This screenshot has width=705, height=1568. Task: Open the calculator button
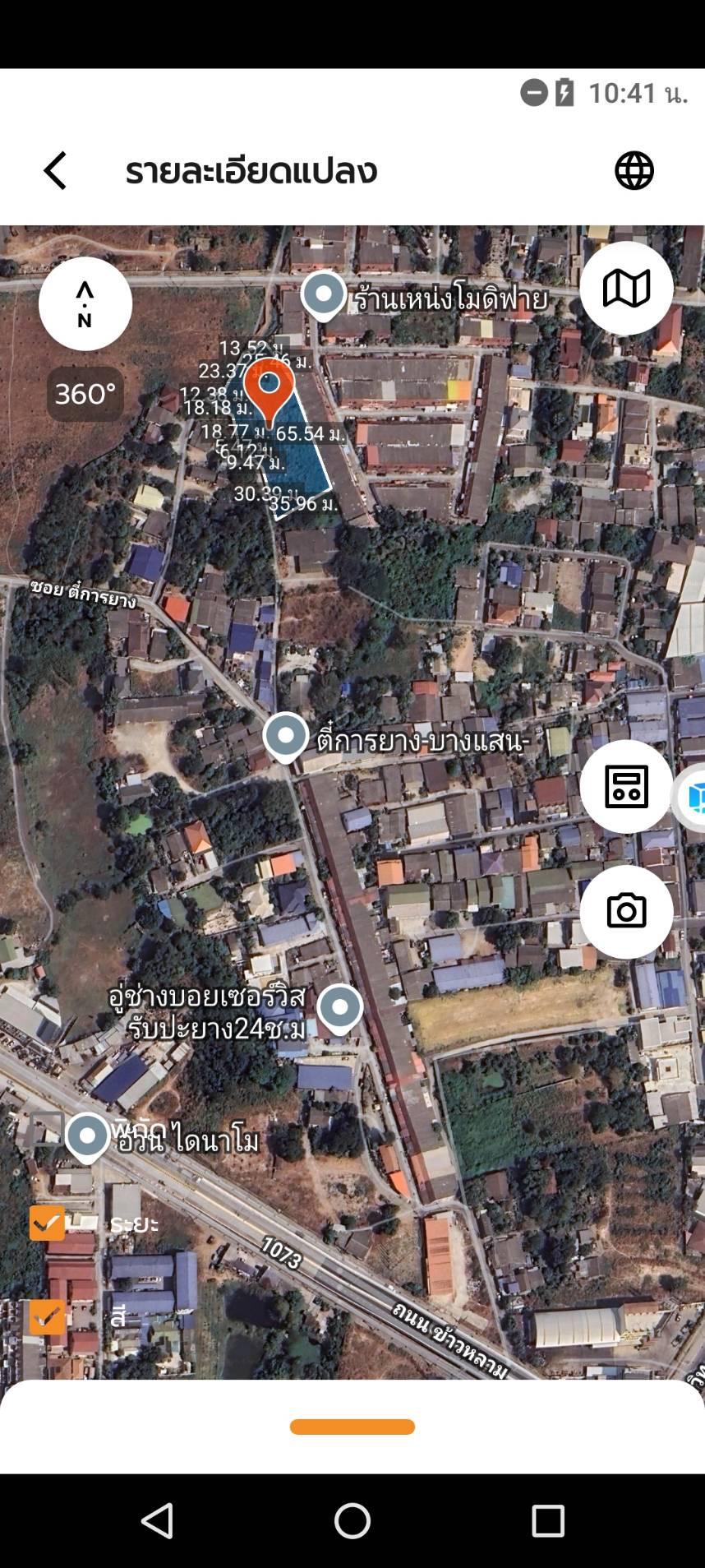click(x=626, y=786)
